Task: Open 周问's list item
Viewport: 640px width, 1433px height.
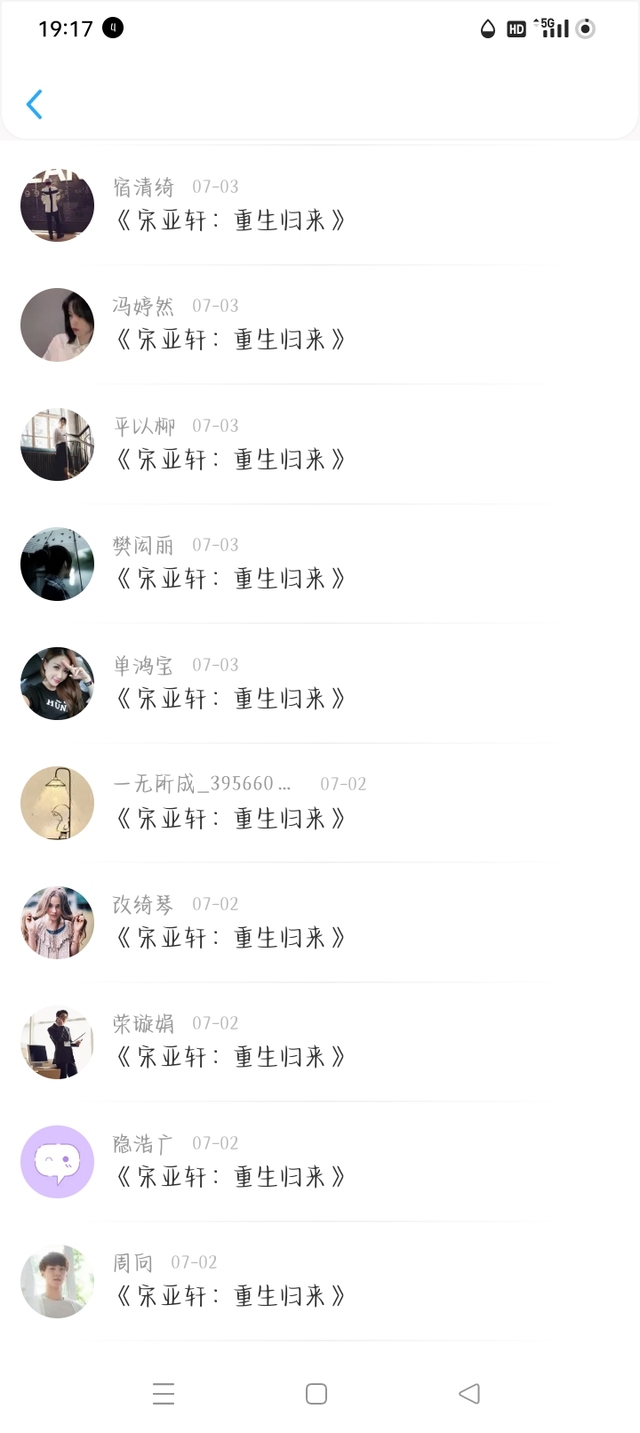Action: pyautogui.click(x=320, y=1281)
